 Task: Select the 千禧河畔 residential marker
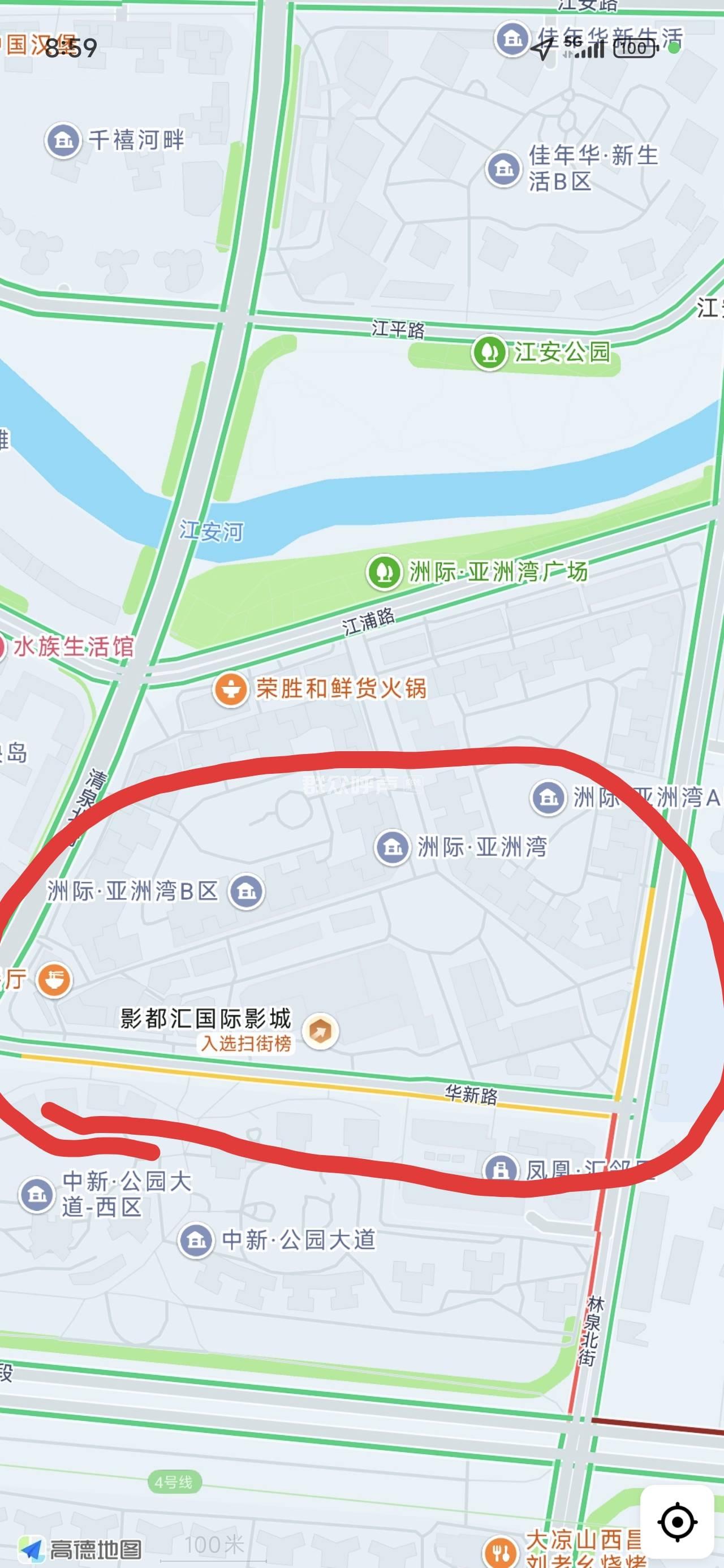coord(63,141)
